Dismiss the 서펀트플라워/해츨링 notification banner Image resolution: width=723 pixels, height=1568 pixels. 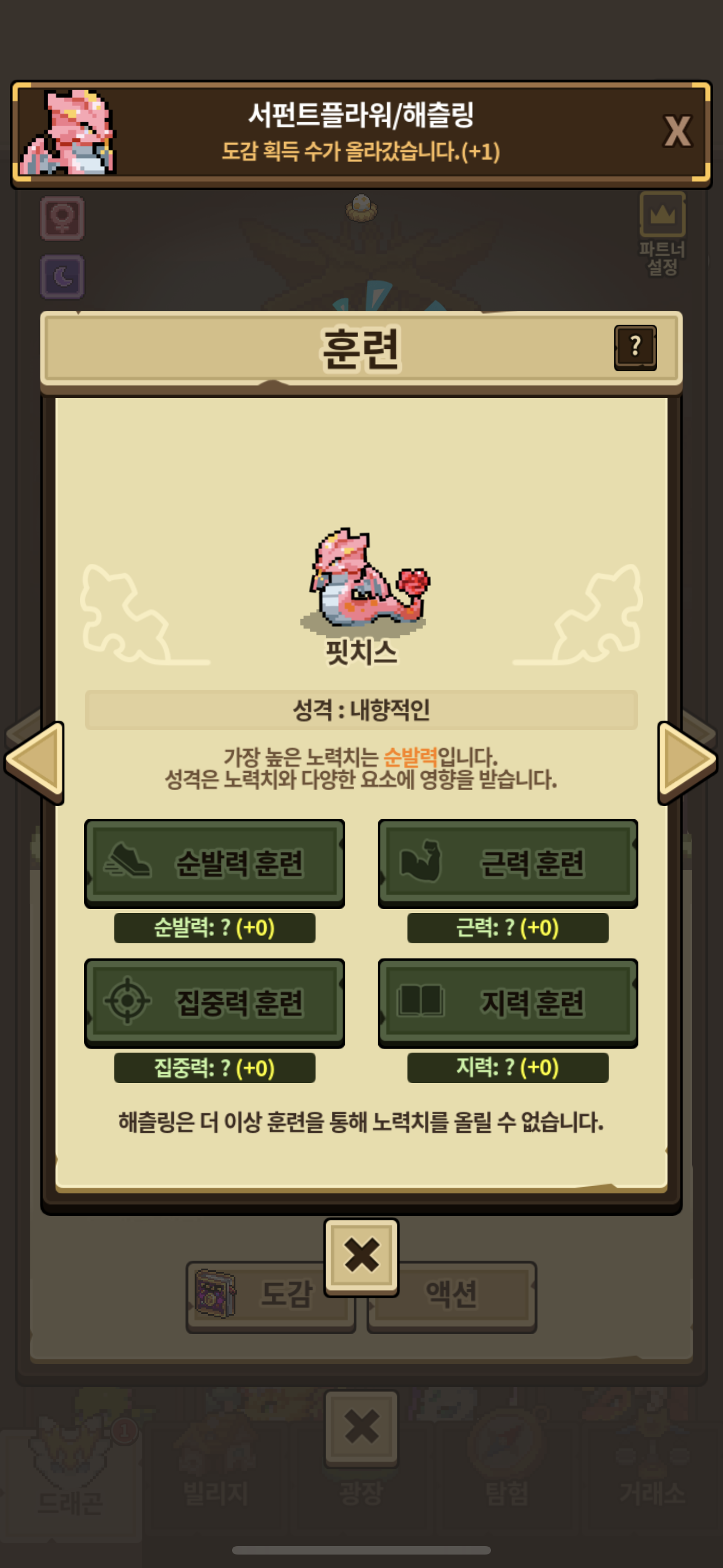(676, 131)
